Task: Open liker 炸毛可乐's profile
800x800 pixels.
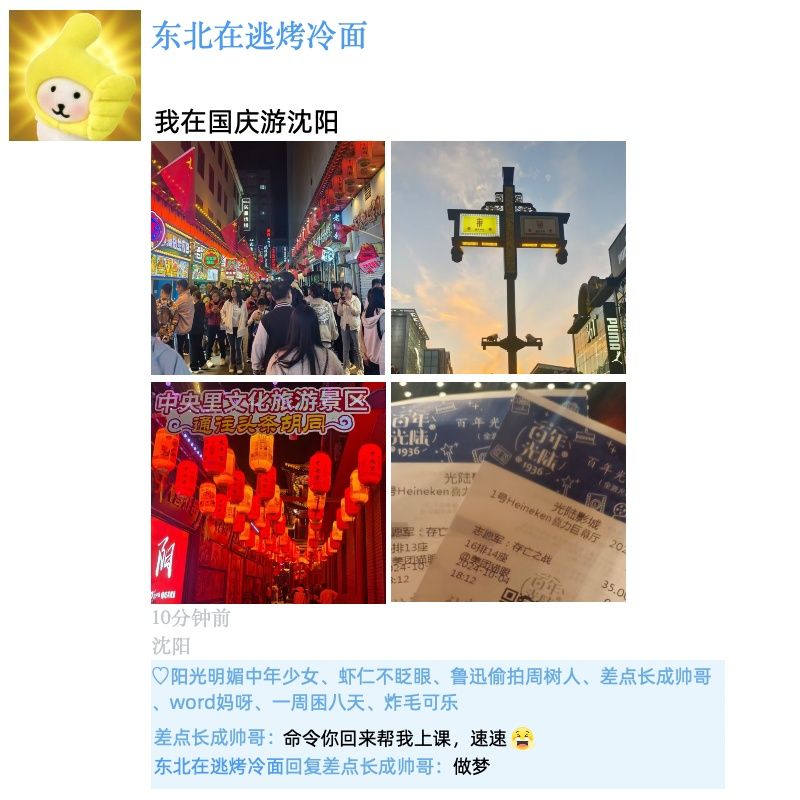Action: (421, 703)
